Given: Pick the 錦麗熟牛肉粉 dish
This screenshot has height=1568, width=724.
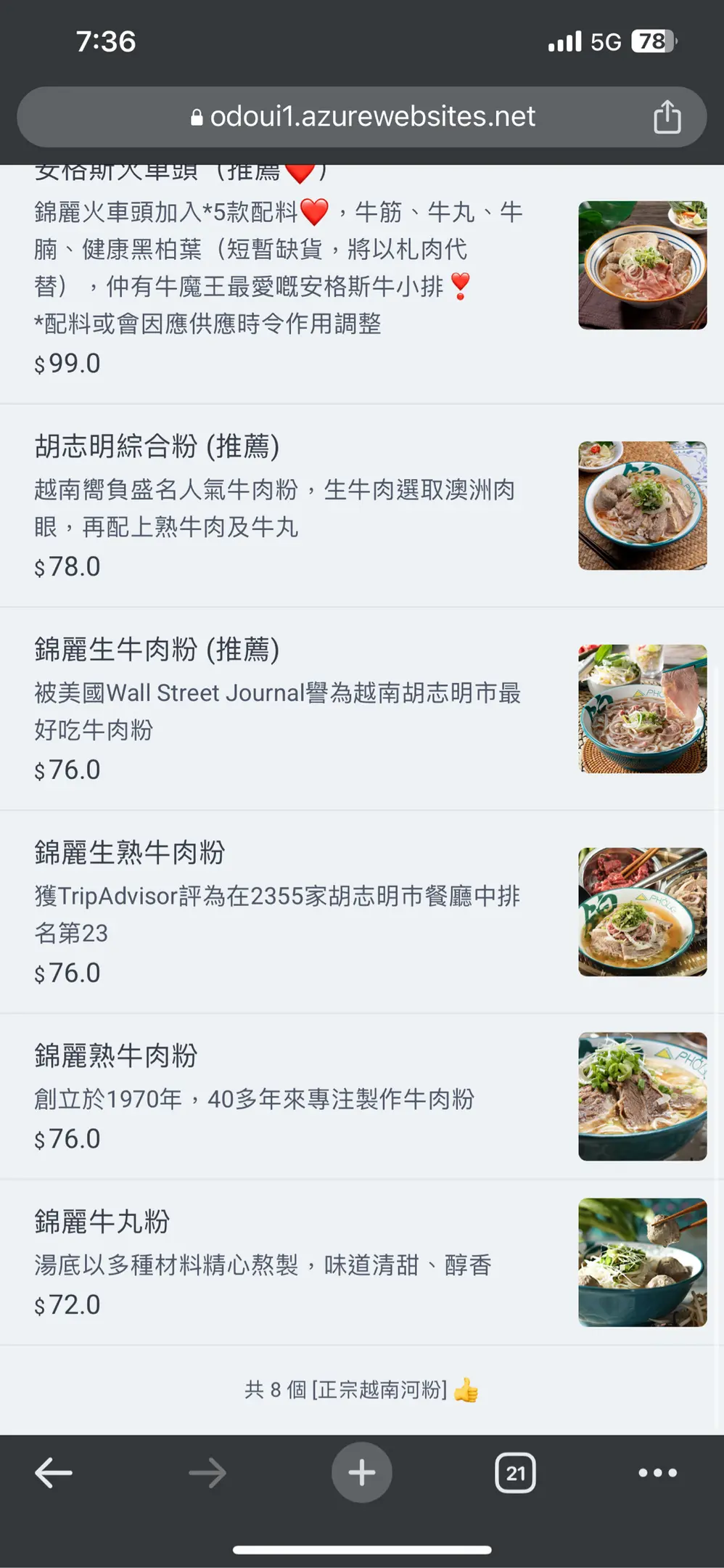Looking at the screenshot, I should [x=290, y=1096].
